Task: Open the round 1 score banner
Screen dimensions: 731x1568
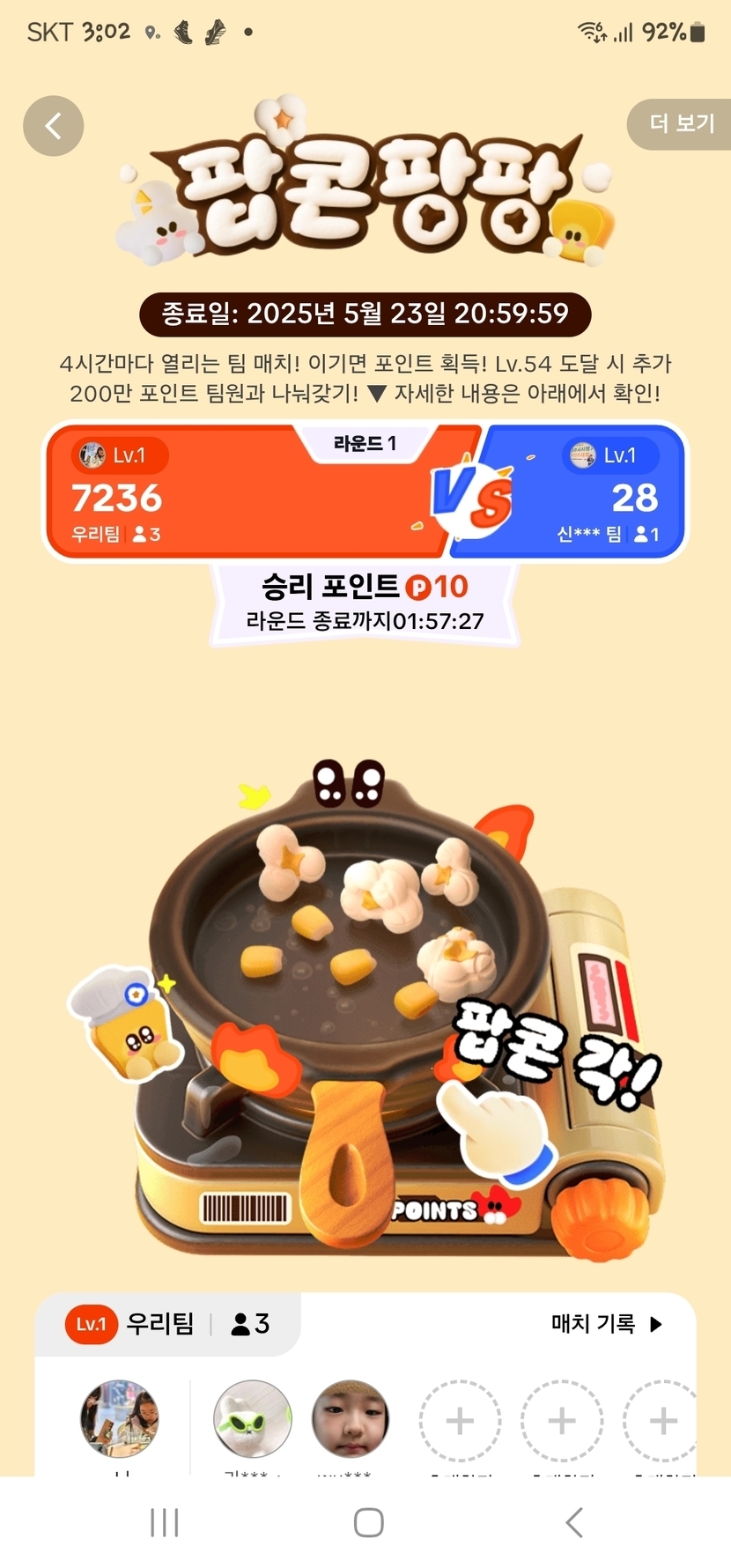Action: [x=365, y=491]
